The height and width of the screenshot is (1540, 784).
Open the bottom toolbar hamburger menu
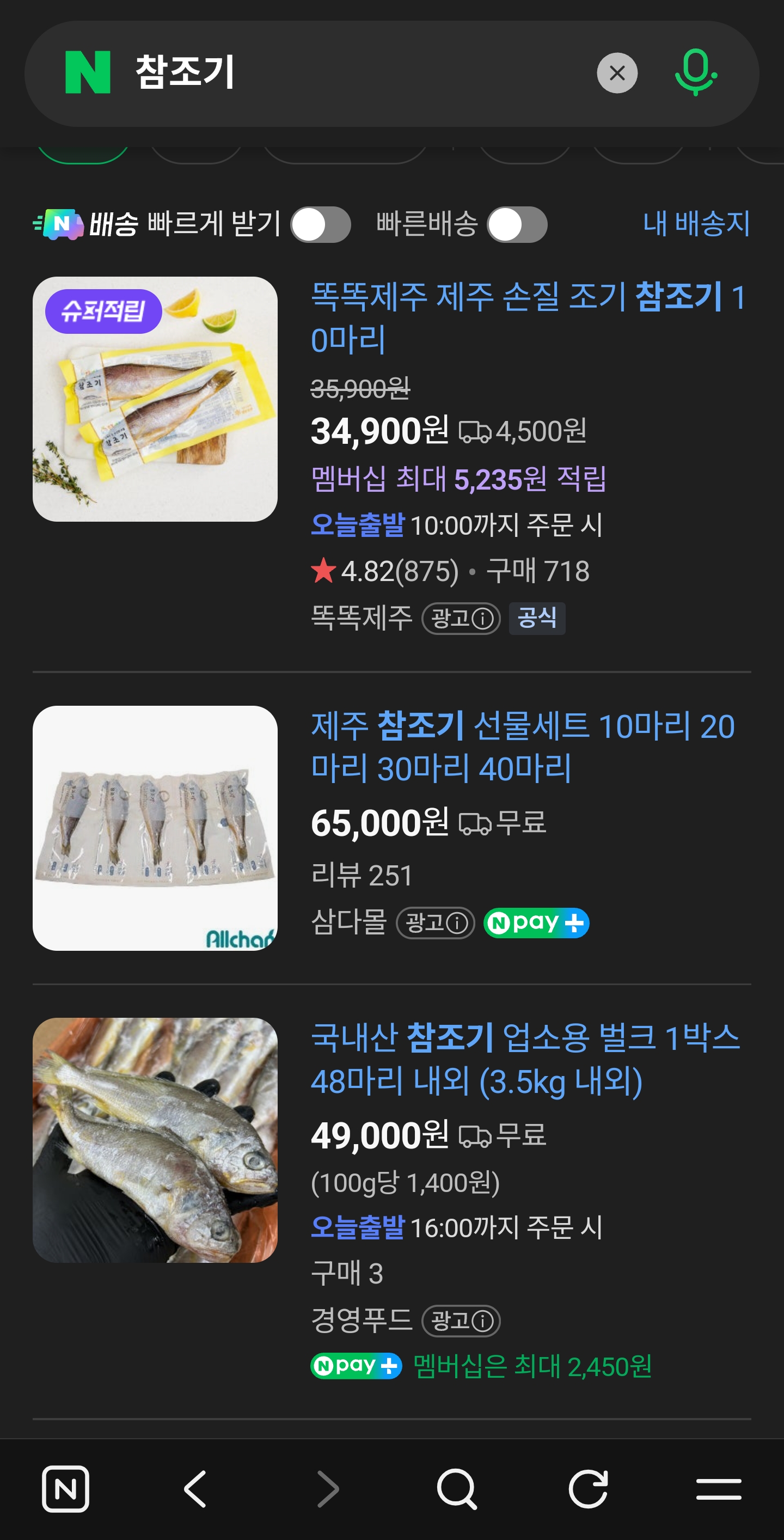tap(718, 1489)
